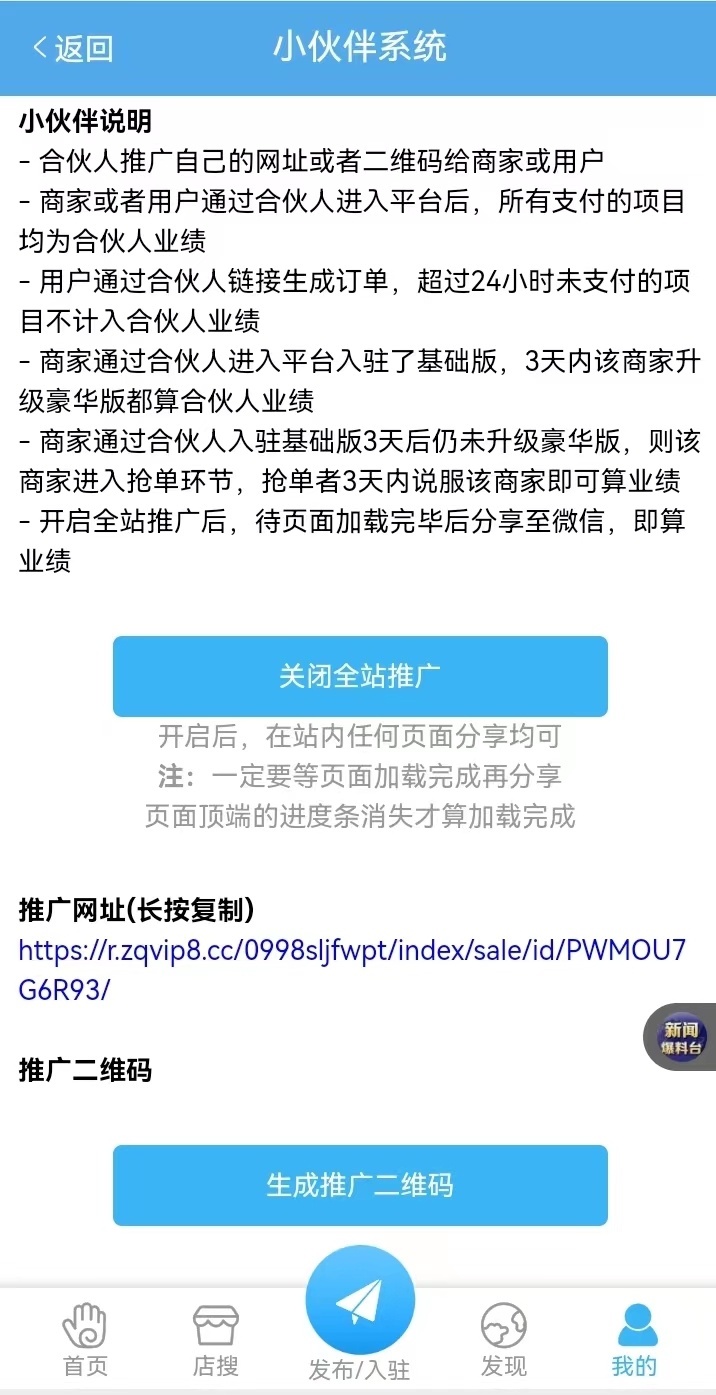The image size is (716, 1395).
Task: Tap 生成推广二维码 to generate QR code
Action: (360, 1185)
